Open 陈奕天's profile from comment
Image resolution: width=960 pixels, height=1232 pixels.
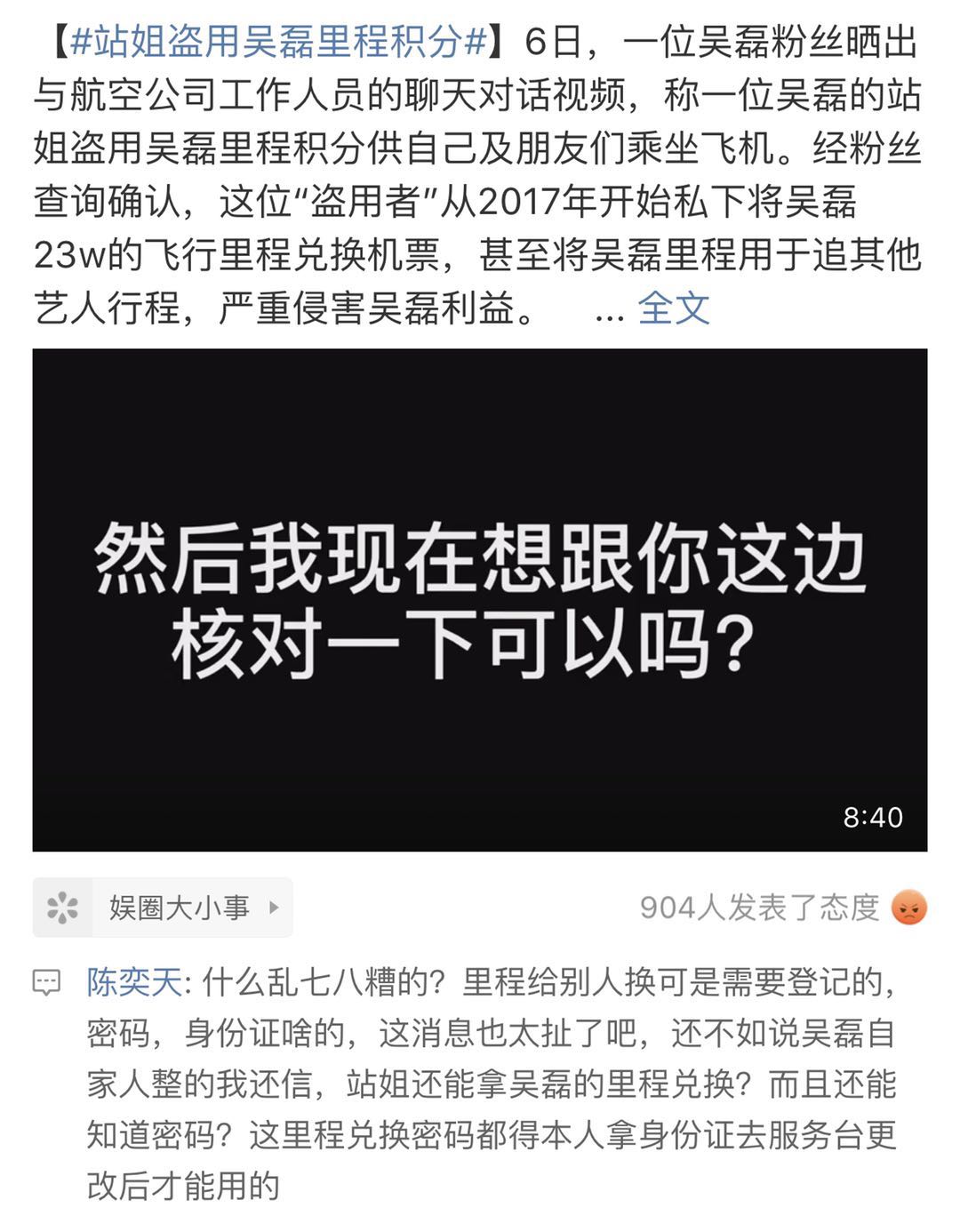[133, 983]
